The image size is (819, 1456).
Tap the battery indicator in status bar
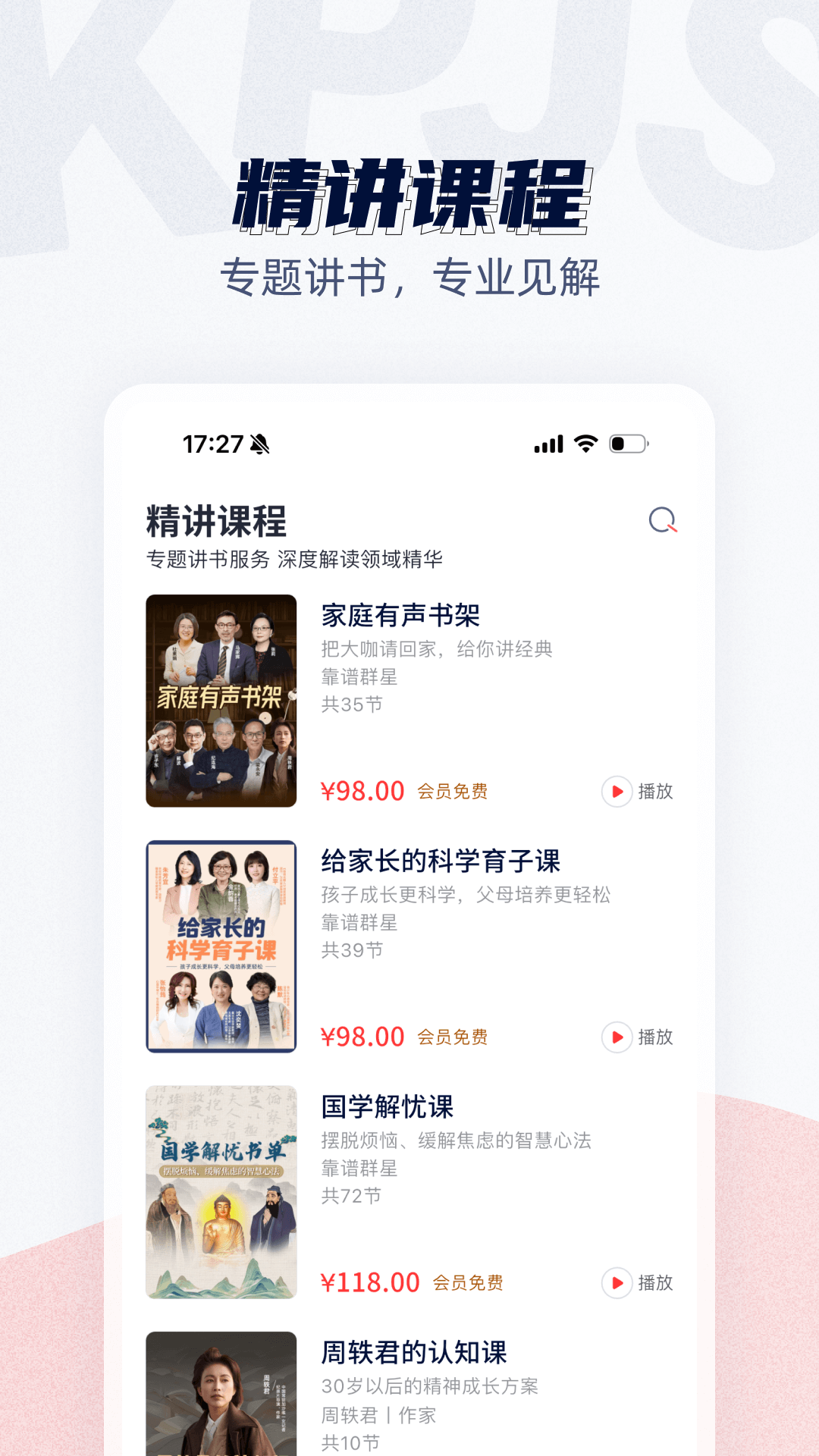click(x=627, y=444)
